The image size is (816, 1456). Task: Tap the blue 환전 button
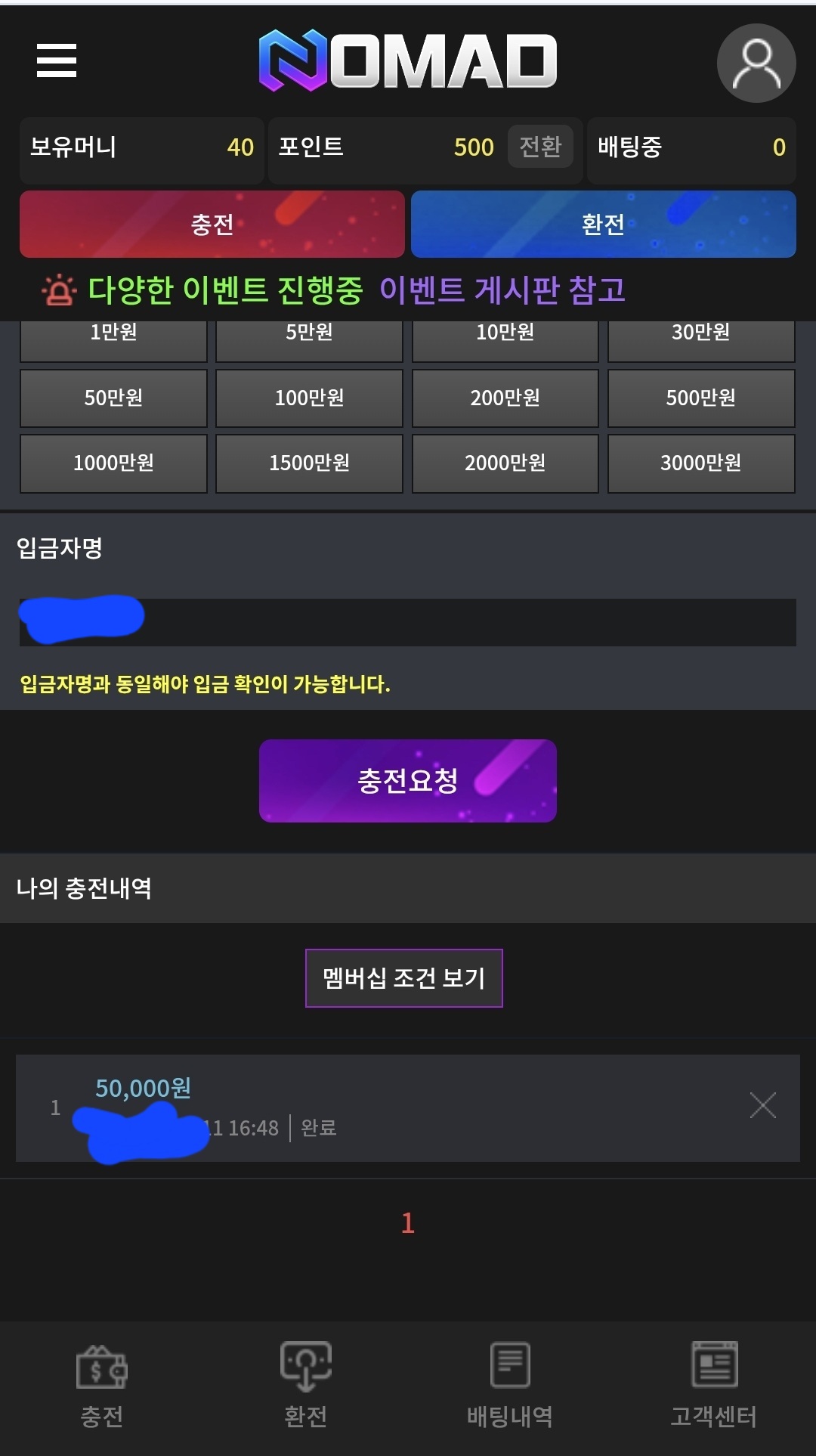(603, 225)
